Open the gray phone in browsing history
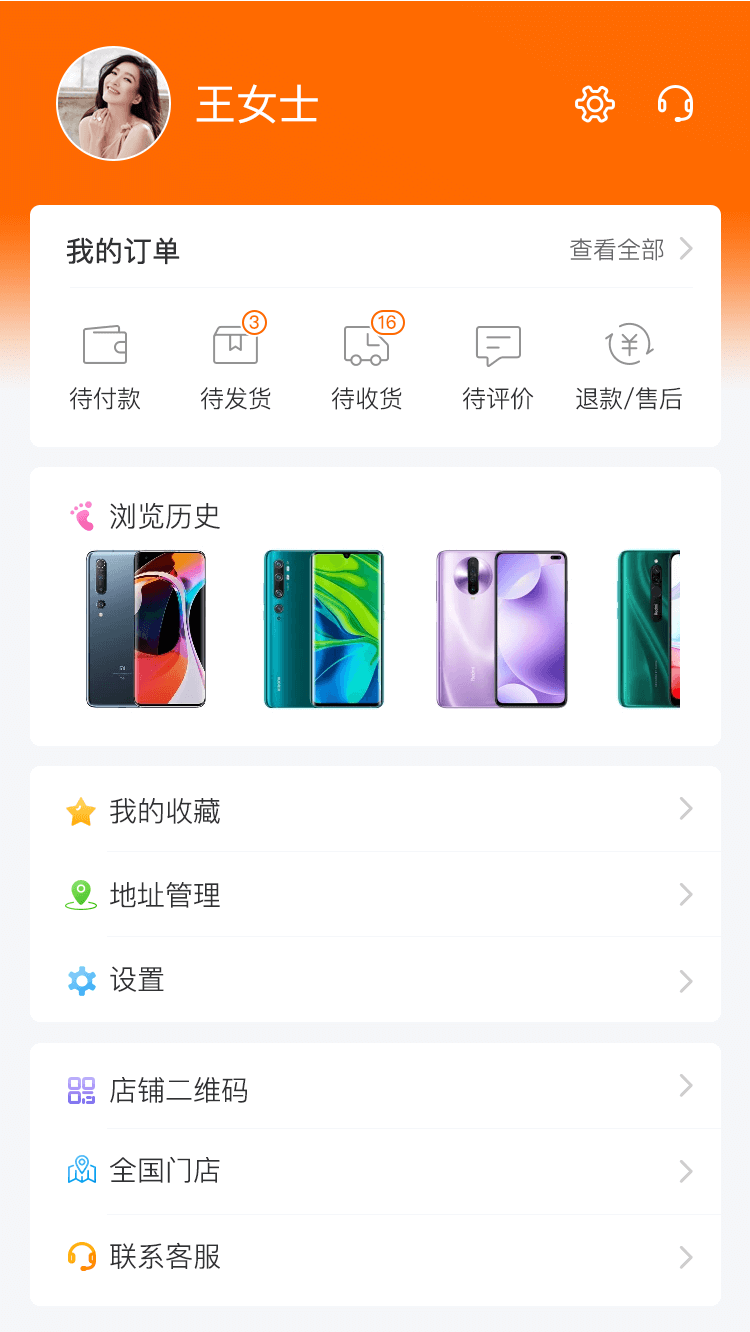 pyautogui.click(x=146, y=629)
